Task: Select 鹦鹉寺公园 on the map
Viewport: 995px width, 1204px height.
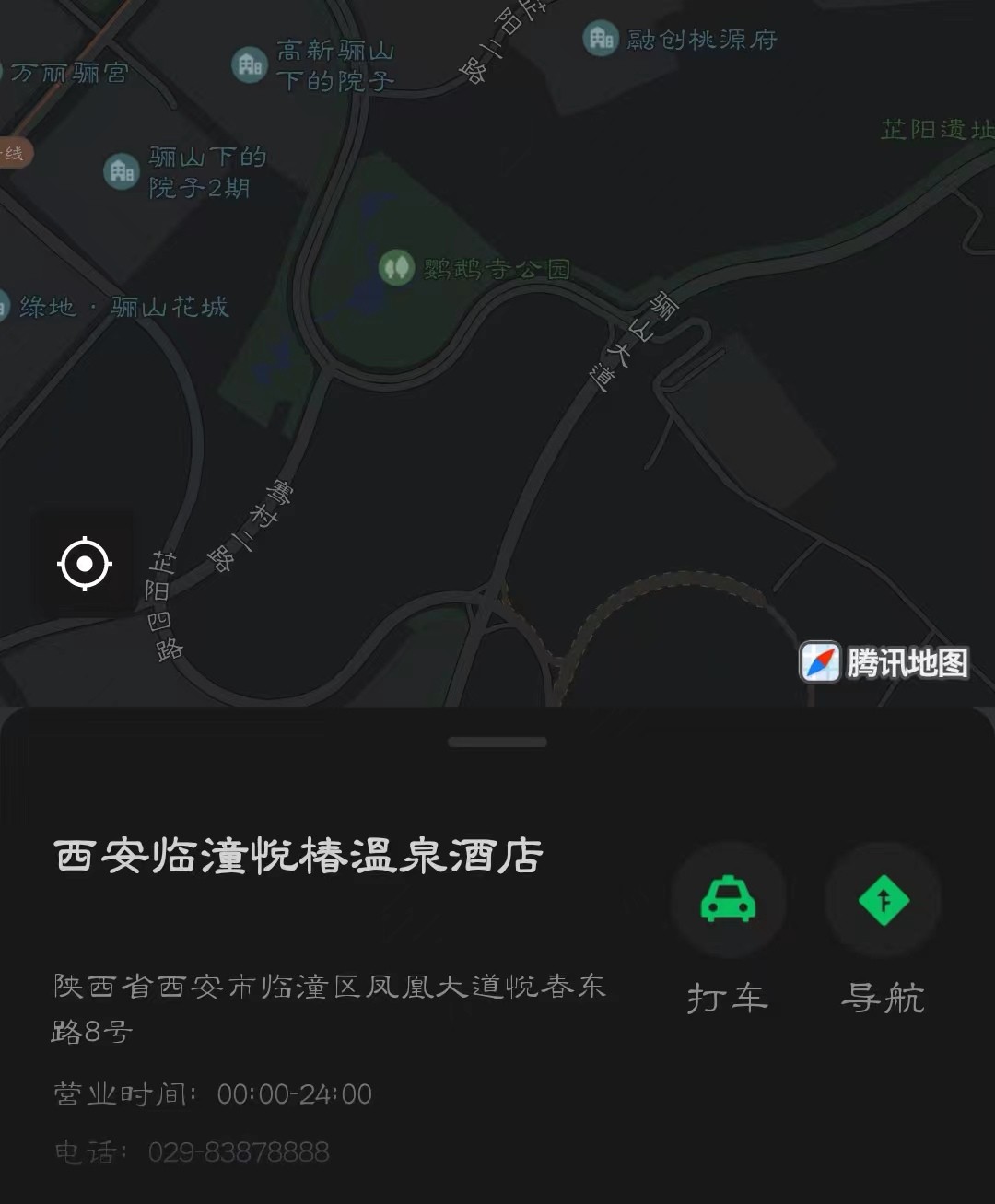Action: click(397, 267)
